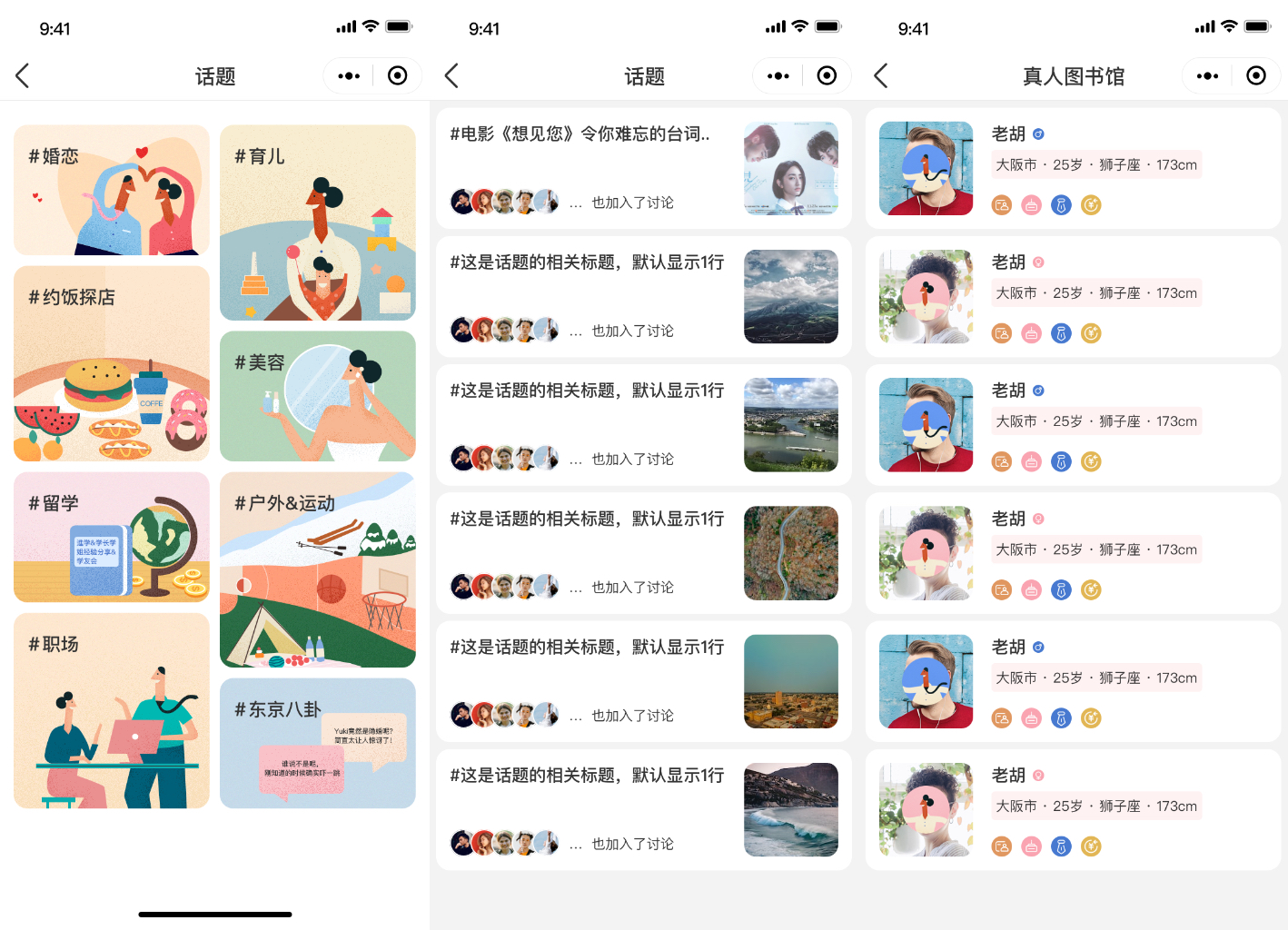Select the #东京八卦 topic card
This screenshot has height=930, width=1288.
click(317, 743)
